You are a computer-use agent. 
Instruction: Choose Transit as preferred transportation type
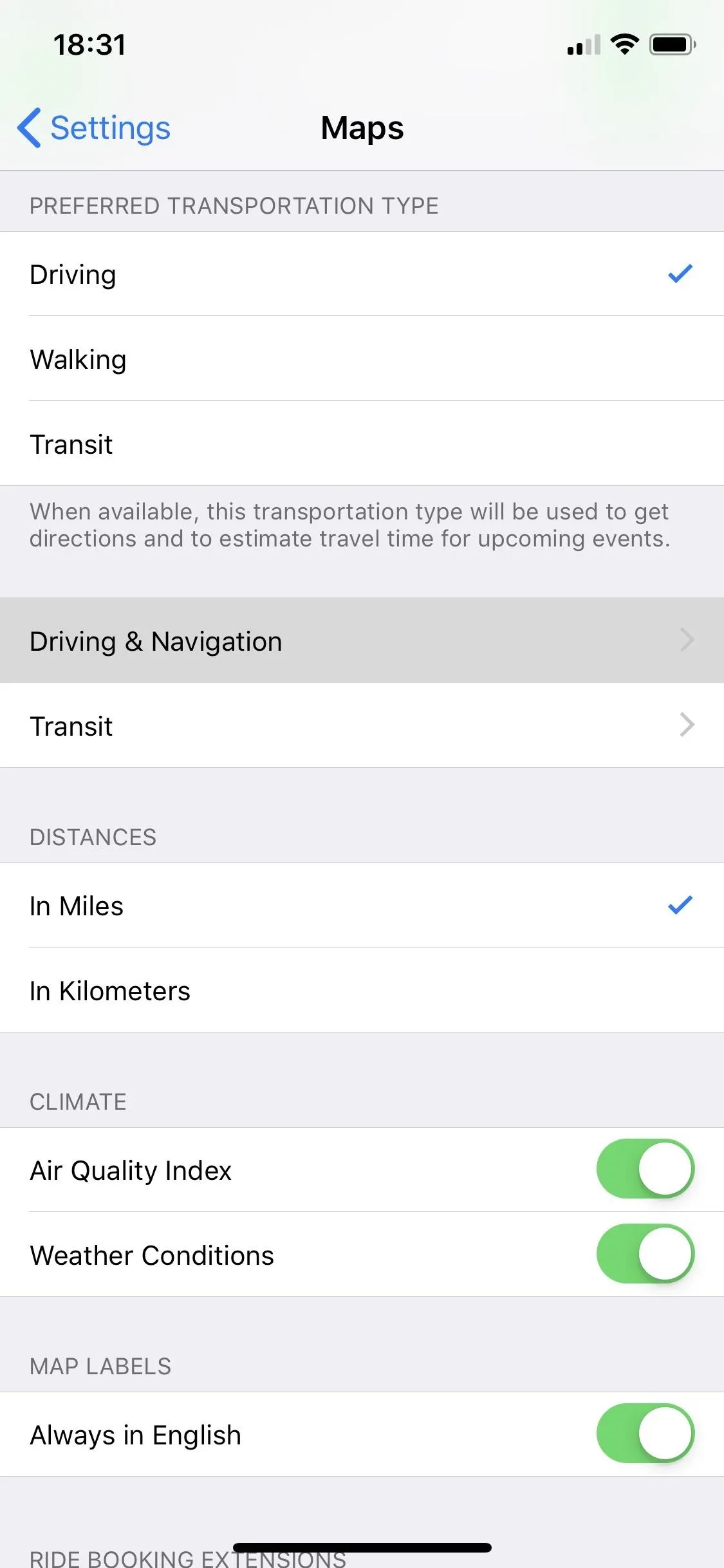(362, 444)
